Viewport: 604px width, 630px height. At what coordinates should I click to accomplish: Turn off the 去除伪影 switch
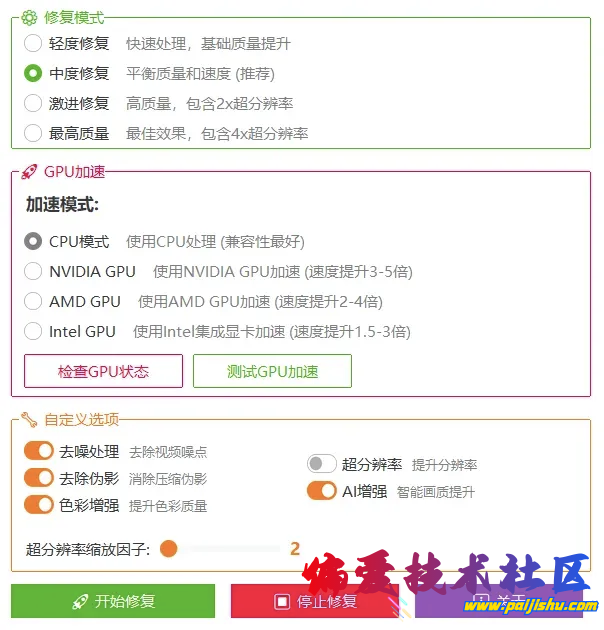(38, 478)
